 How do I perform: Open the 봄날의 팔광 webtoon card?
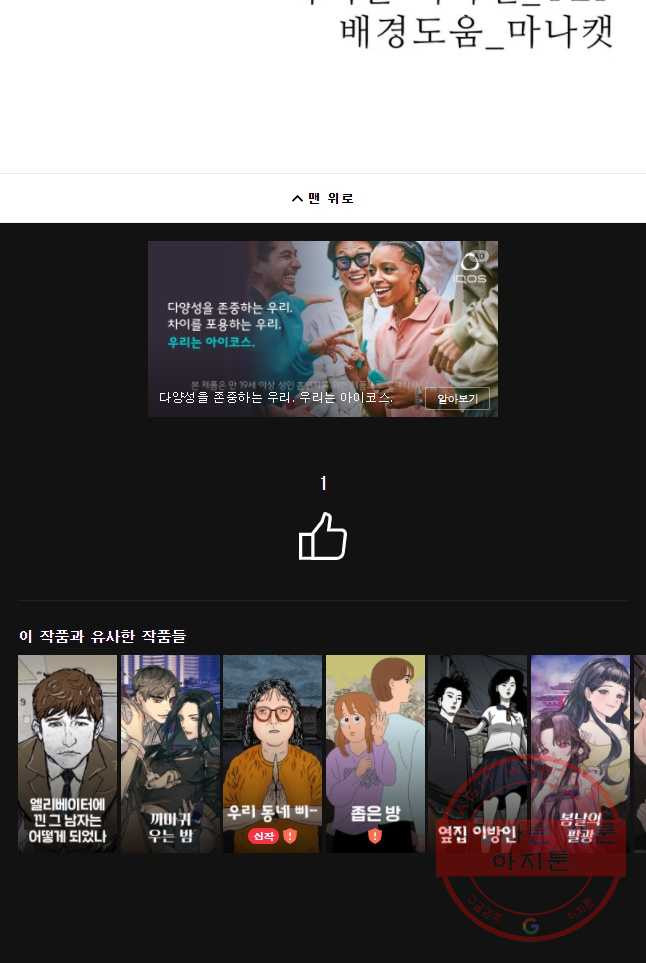coord(580,753)
